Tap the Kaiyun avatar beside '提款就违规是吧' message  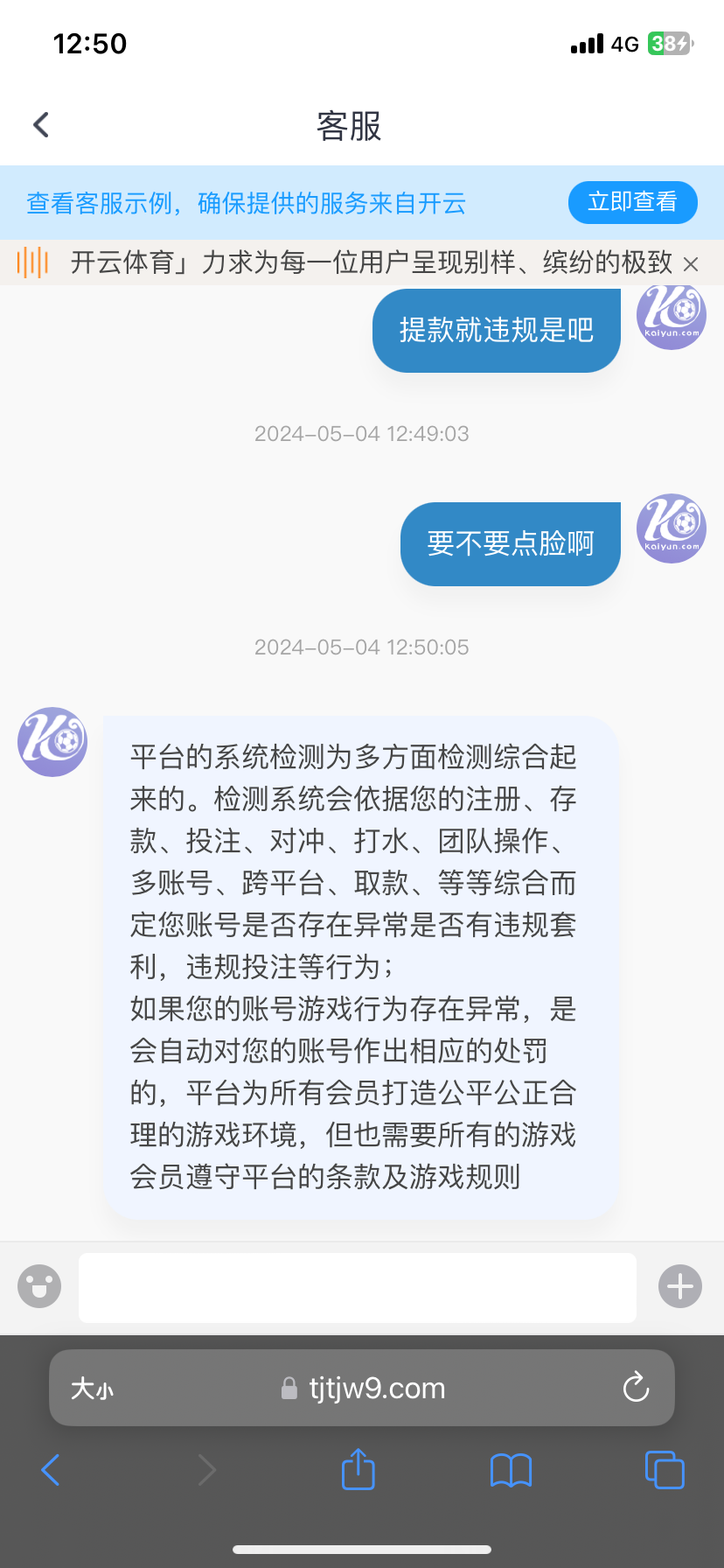(x=670, y=318)
